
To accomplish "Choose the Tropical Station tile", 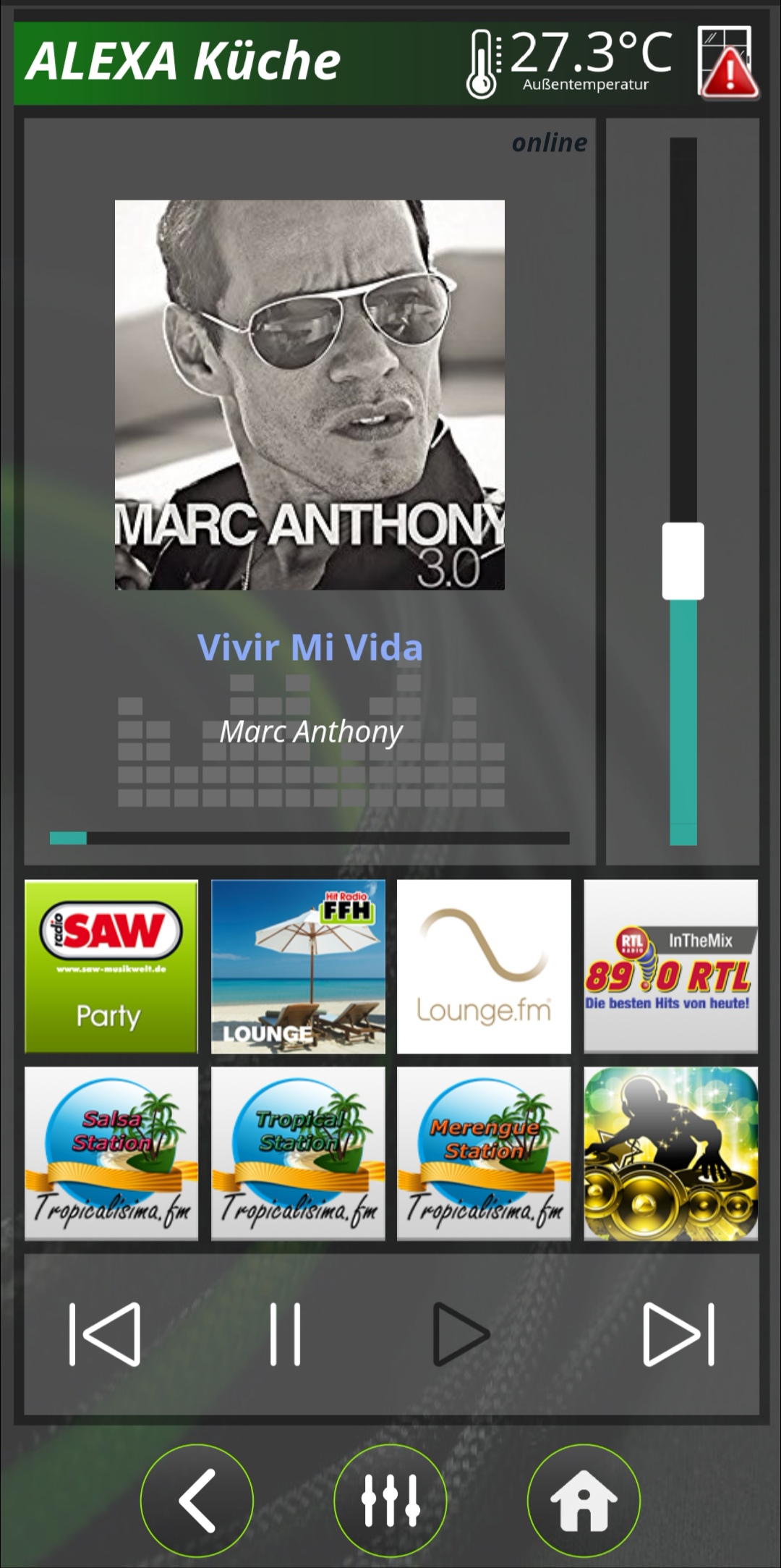I will (x=298, y=1153).
